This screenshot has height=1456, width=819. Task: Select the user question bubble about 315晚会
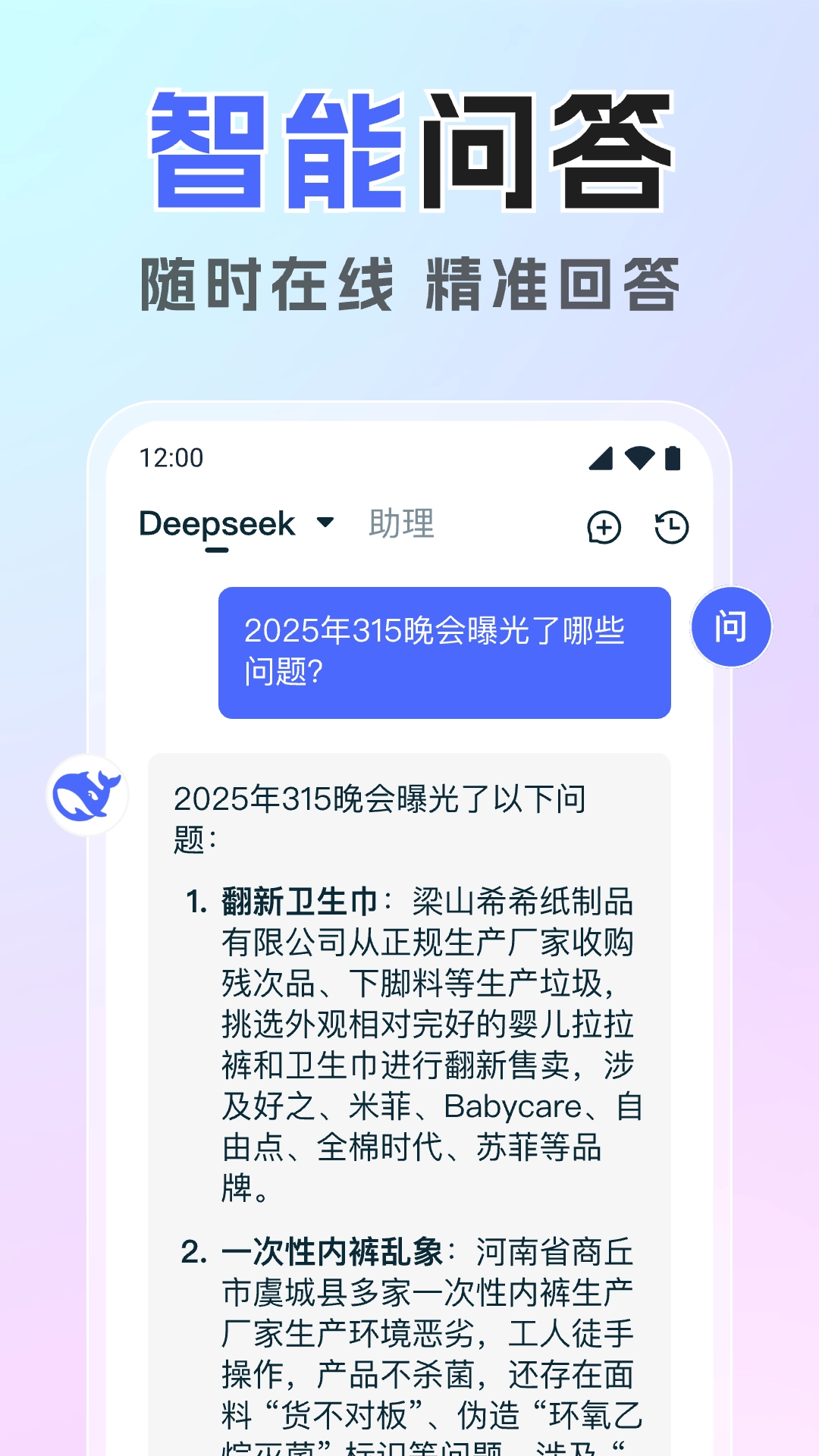click(446, 652)
